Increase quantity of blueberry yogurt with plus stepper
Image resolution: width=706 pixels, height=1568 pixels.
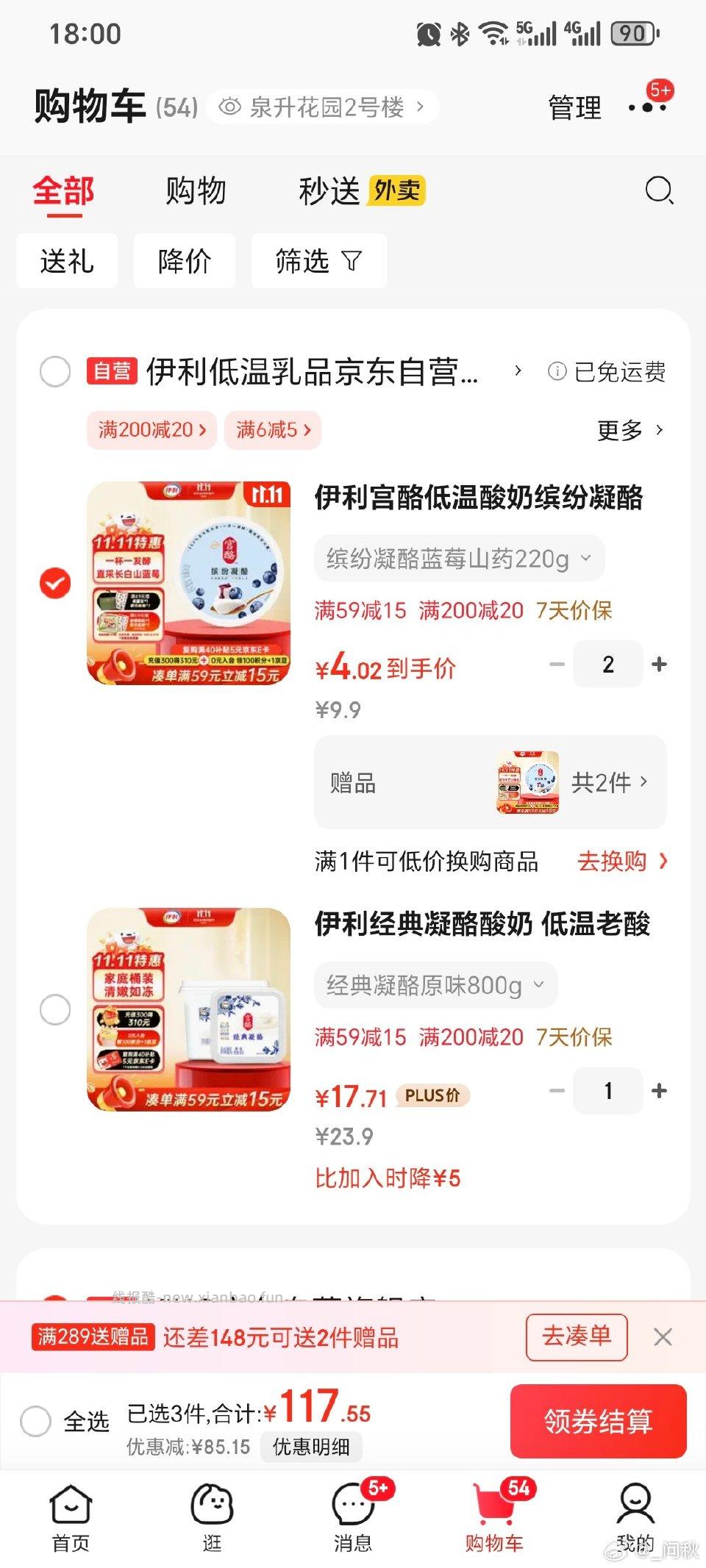(658, 664)
